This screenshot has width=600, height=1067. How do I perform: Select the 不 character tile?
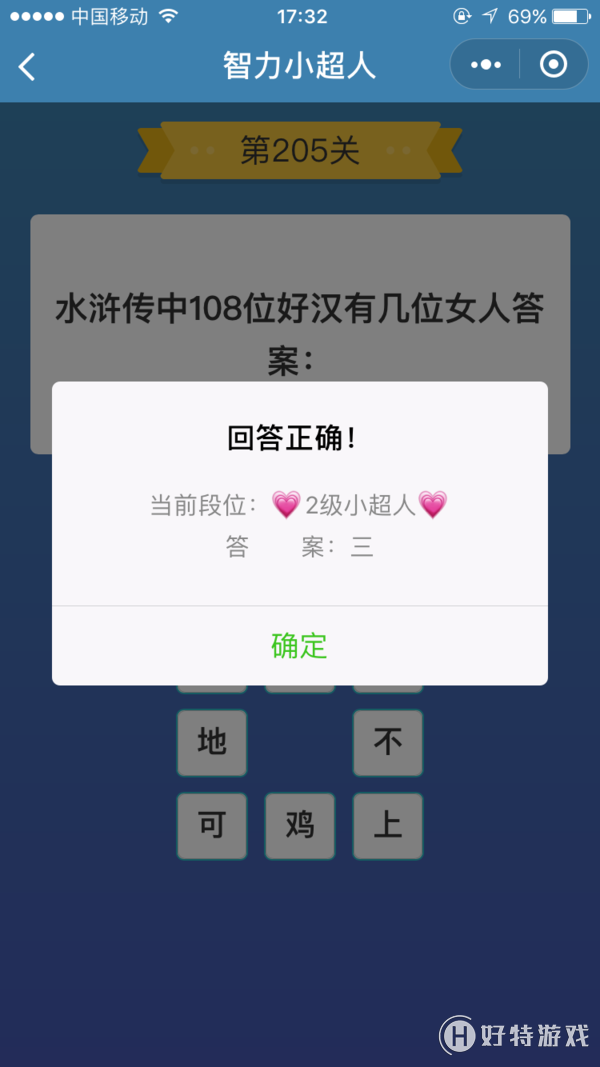tap(387, 742)
